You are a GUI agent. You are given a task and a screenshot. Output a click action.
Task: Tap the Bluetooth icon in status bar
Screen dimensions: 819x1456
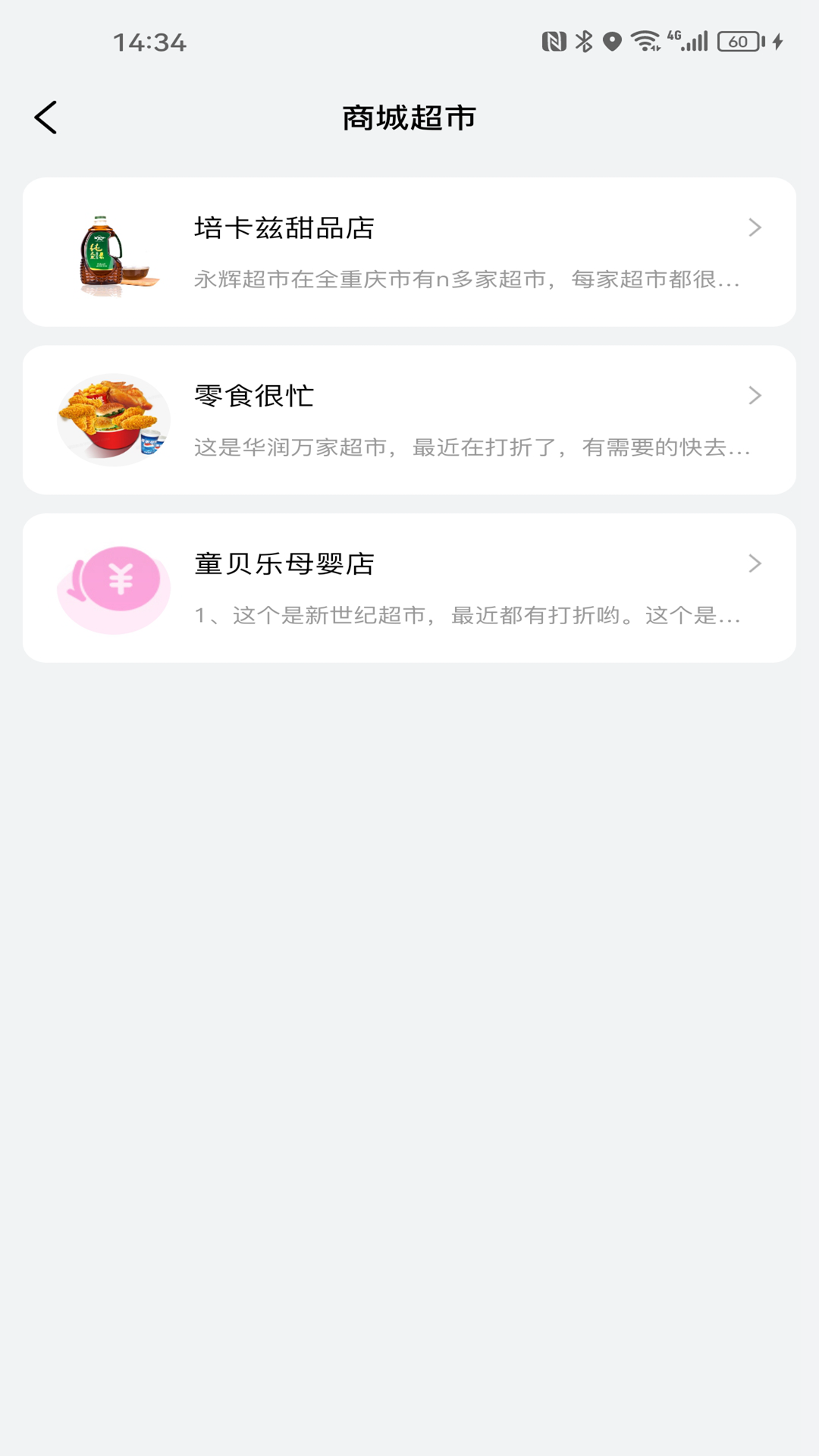(584, 42)
